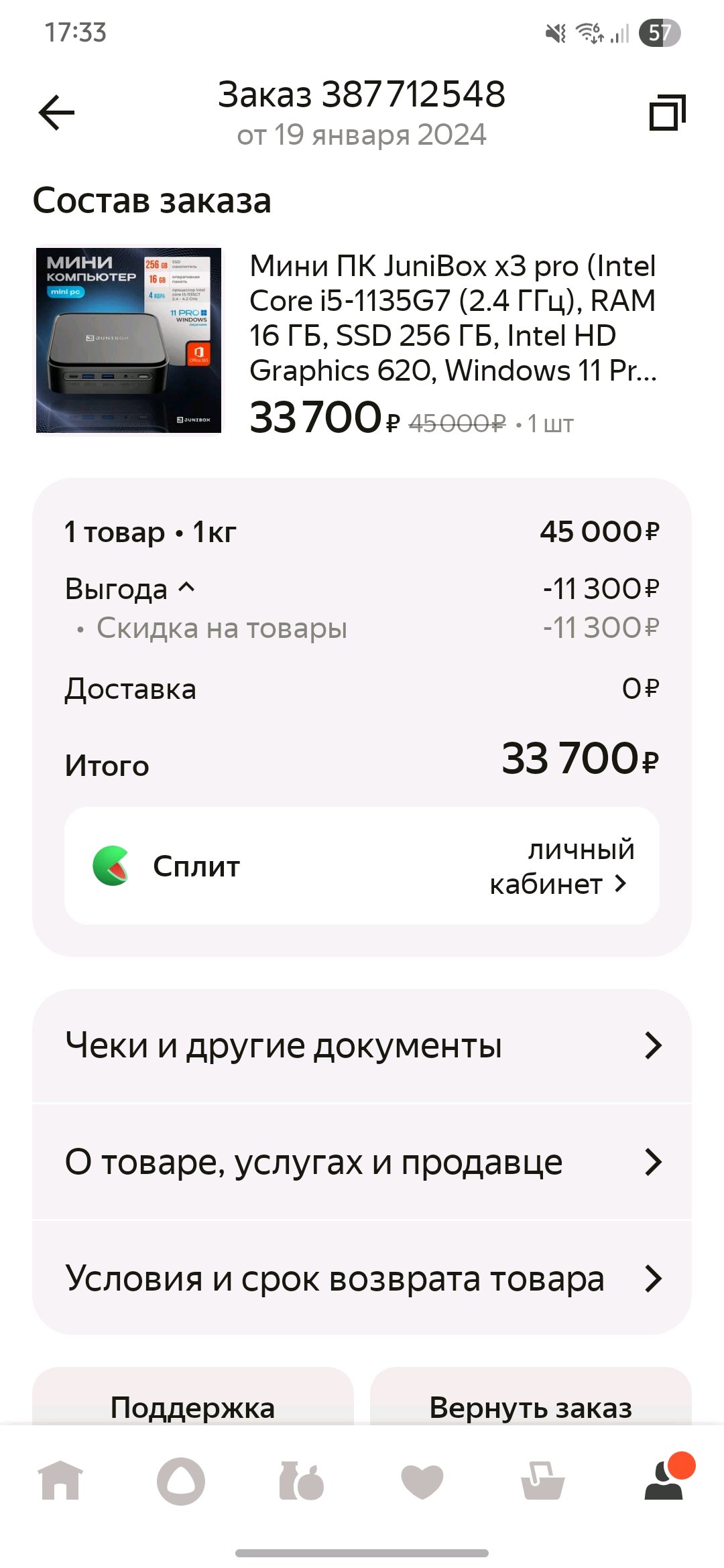Image resolution: width=724 pixels, height=1568 pixels.
Task: Open the shopping cart tab
Action: click(x=543, y=1480)
